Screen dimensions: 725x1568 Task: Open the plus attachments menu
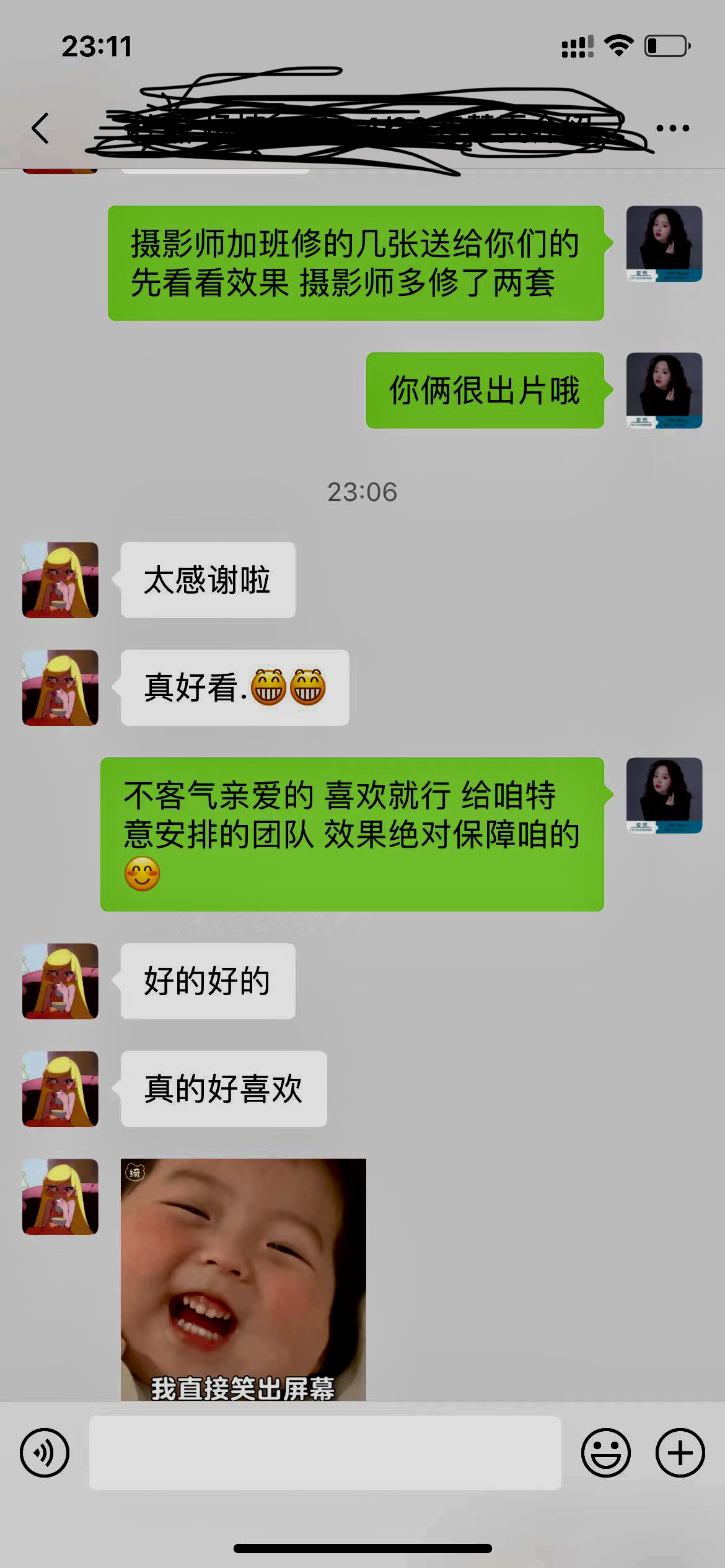(x=680, y=1453)
